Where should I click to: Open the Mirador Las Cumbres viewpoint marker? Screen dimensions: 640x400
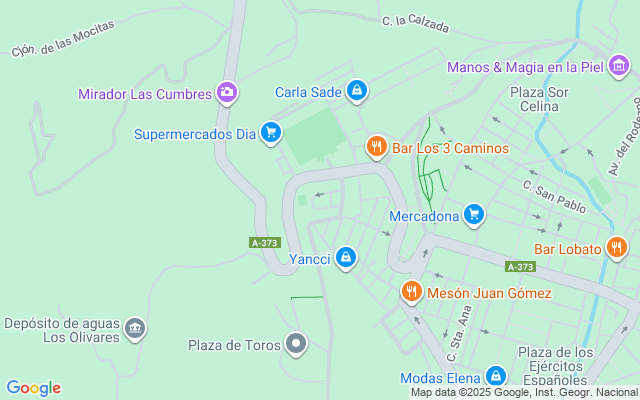(x=227, y=93)
